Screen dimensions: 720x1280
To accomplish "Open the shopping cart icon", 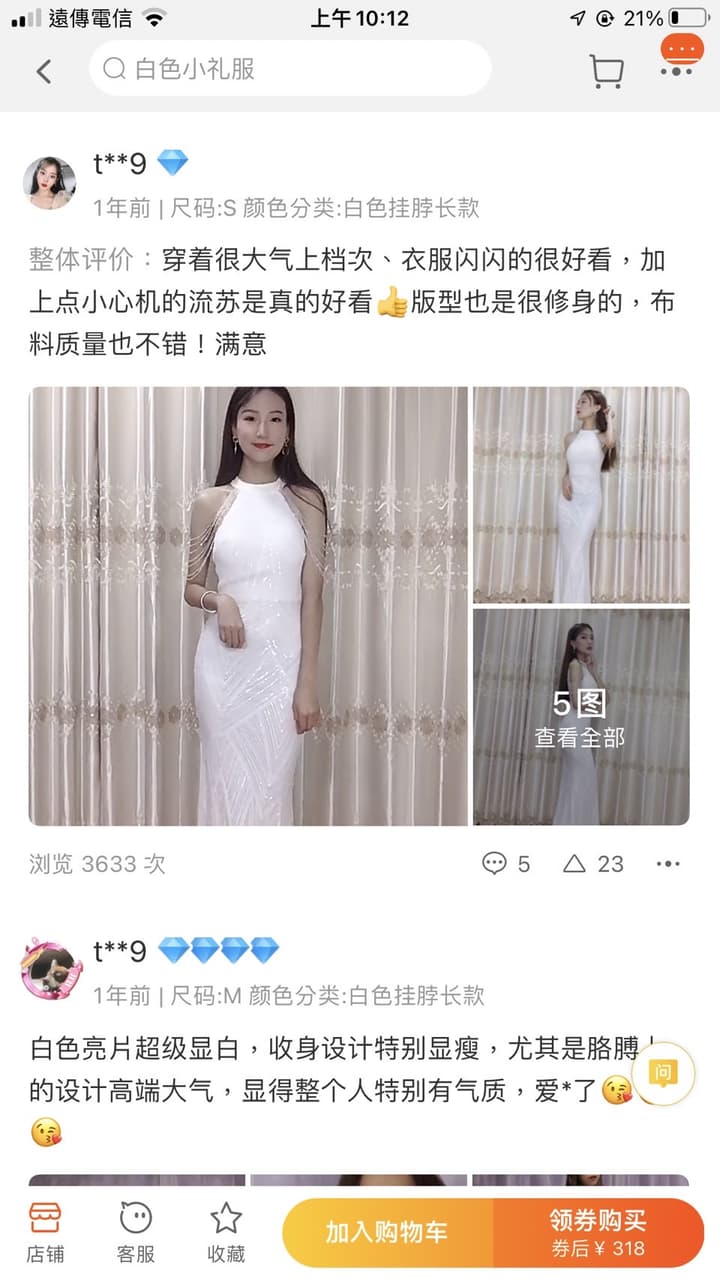I will pos(606,70).
